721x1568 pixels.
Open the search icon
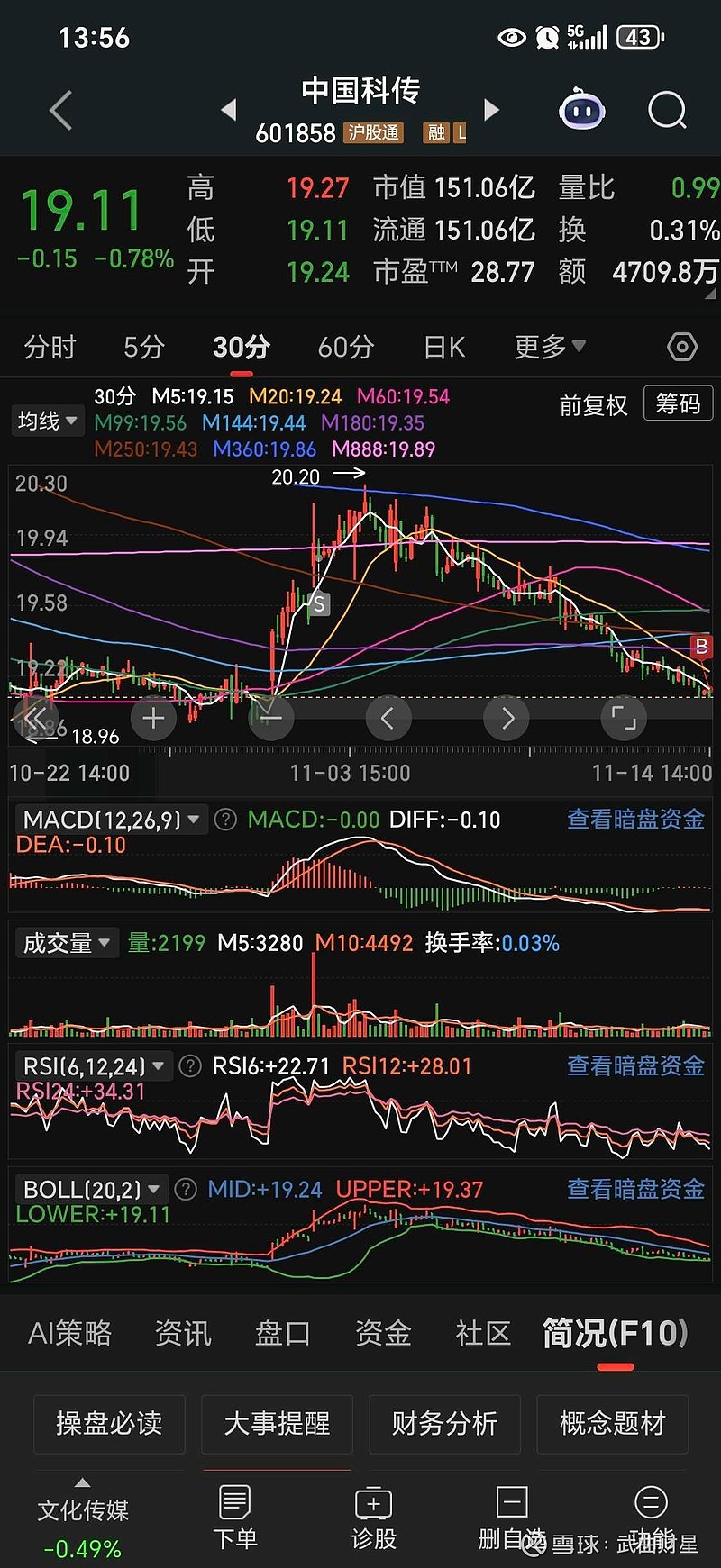667,109
